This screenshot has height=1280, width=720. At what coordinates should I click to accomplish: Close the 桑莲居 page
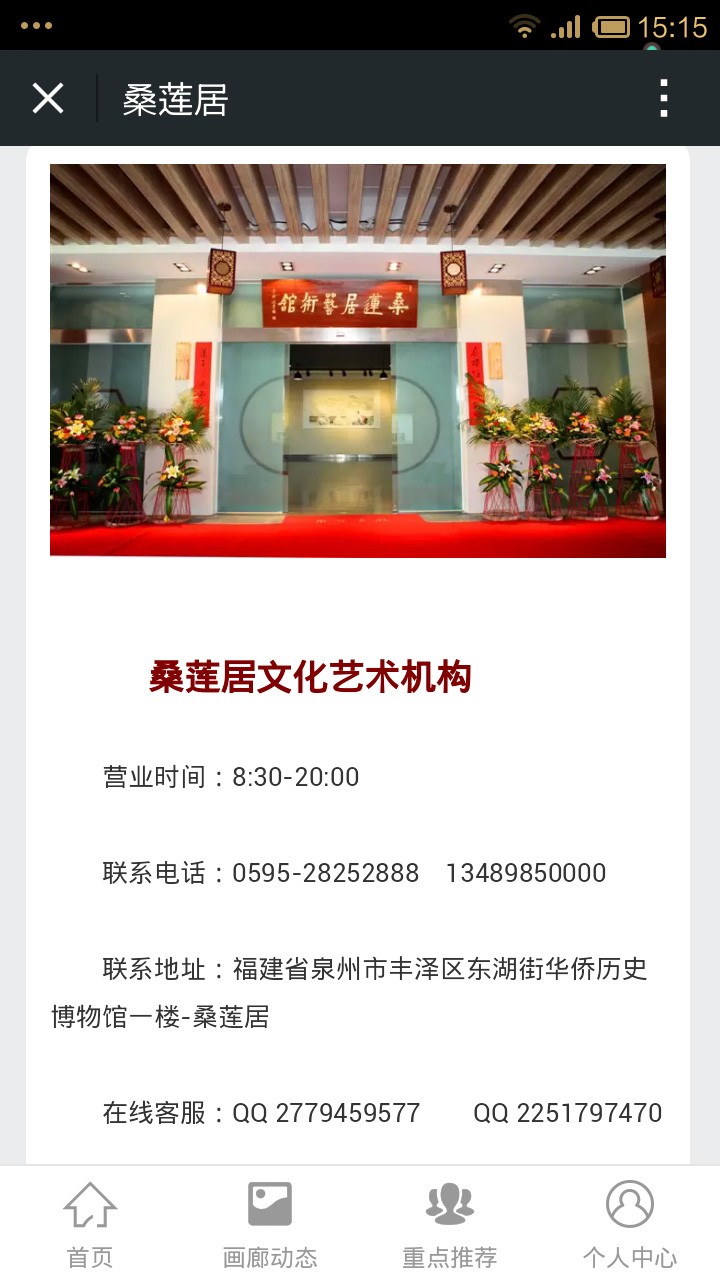(47, 99)
